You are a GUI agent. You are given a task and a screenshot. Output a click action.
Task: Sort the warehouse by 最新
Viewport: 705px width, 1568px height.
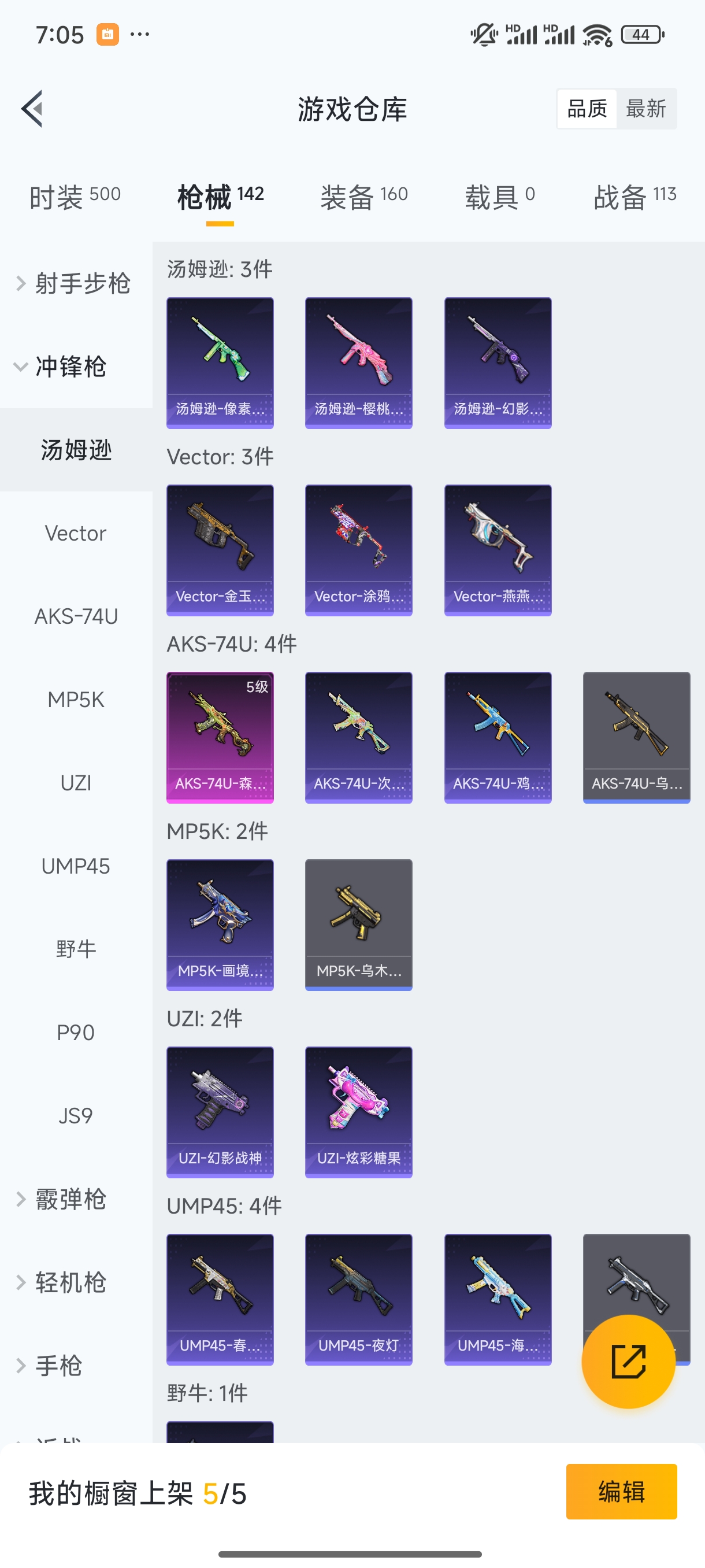coord(645,109)
